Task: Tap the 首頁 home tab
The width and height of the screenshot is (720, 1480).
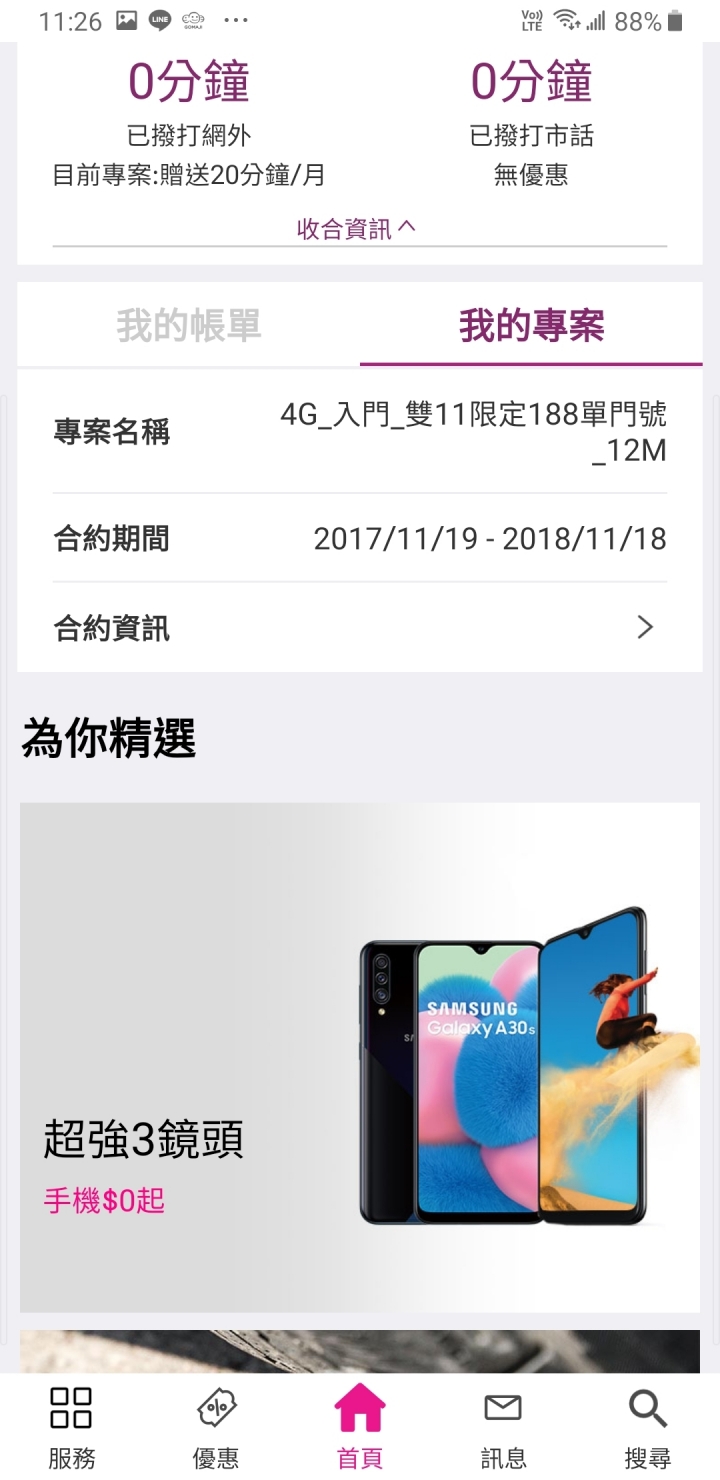Action: pyautogui.click(x=360, y=1427)
